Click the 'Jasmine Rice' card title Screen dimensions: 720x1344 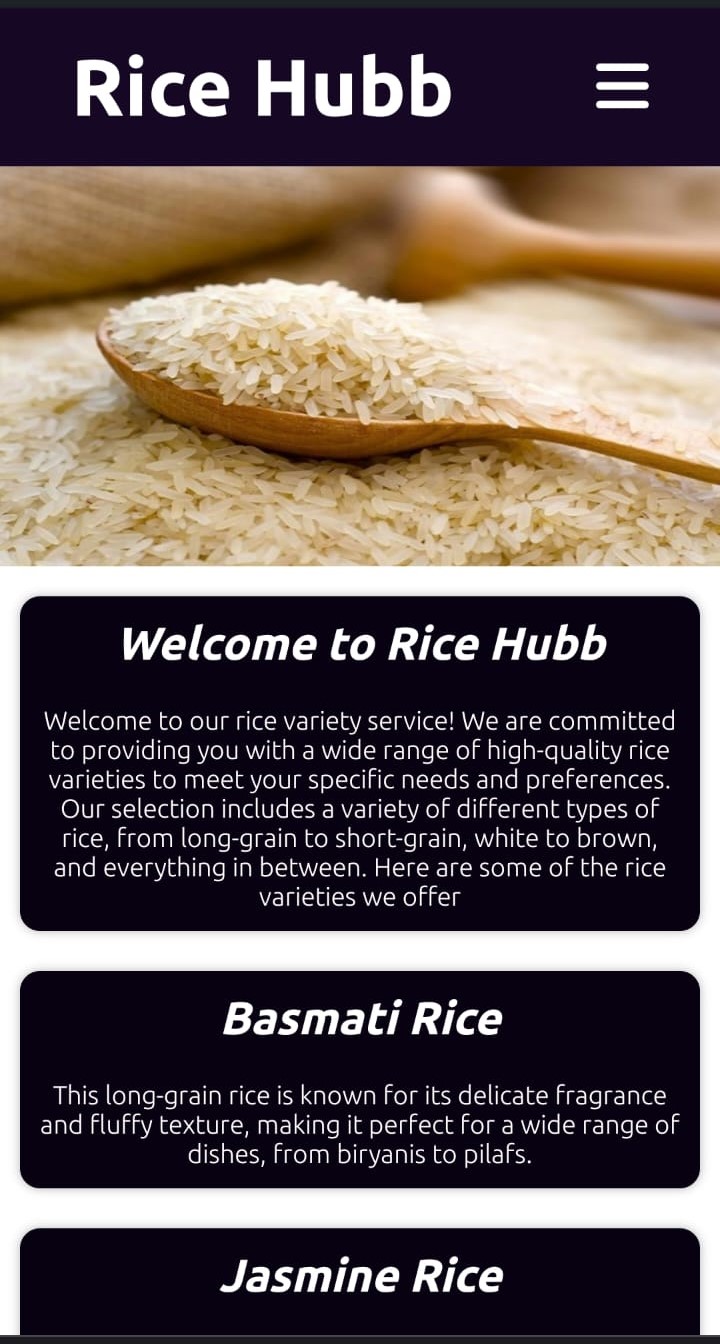click(363, 1274)
